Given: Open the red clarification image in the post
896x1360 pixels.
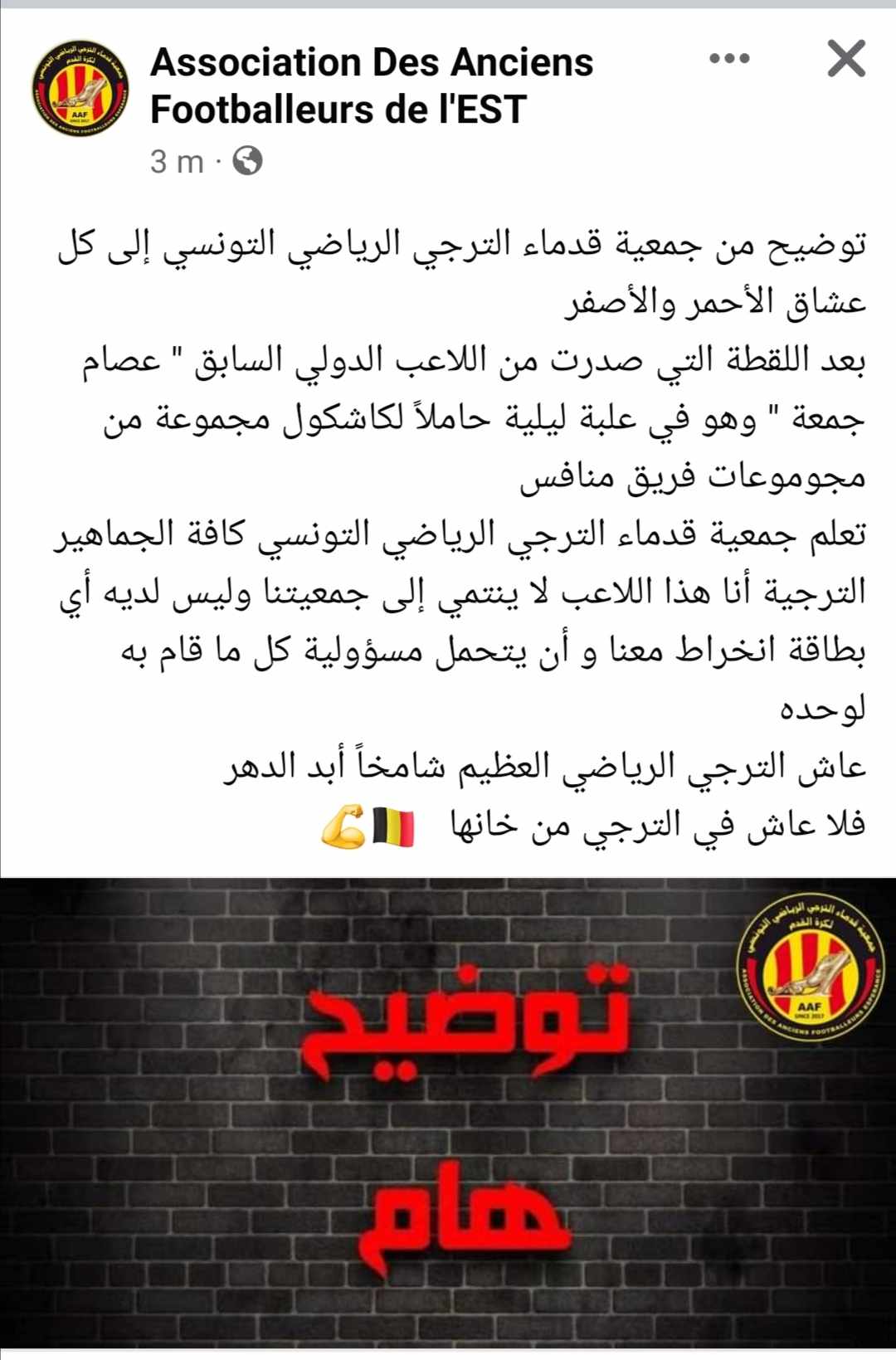Looking at the screenshot, I should (448, 1112).
